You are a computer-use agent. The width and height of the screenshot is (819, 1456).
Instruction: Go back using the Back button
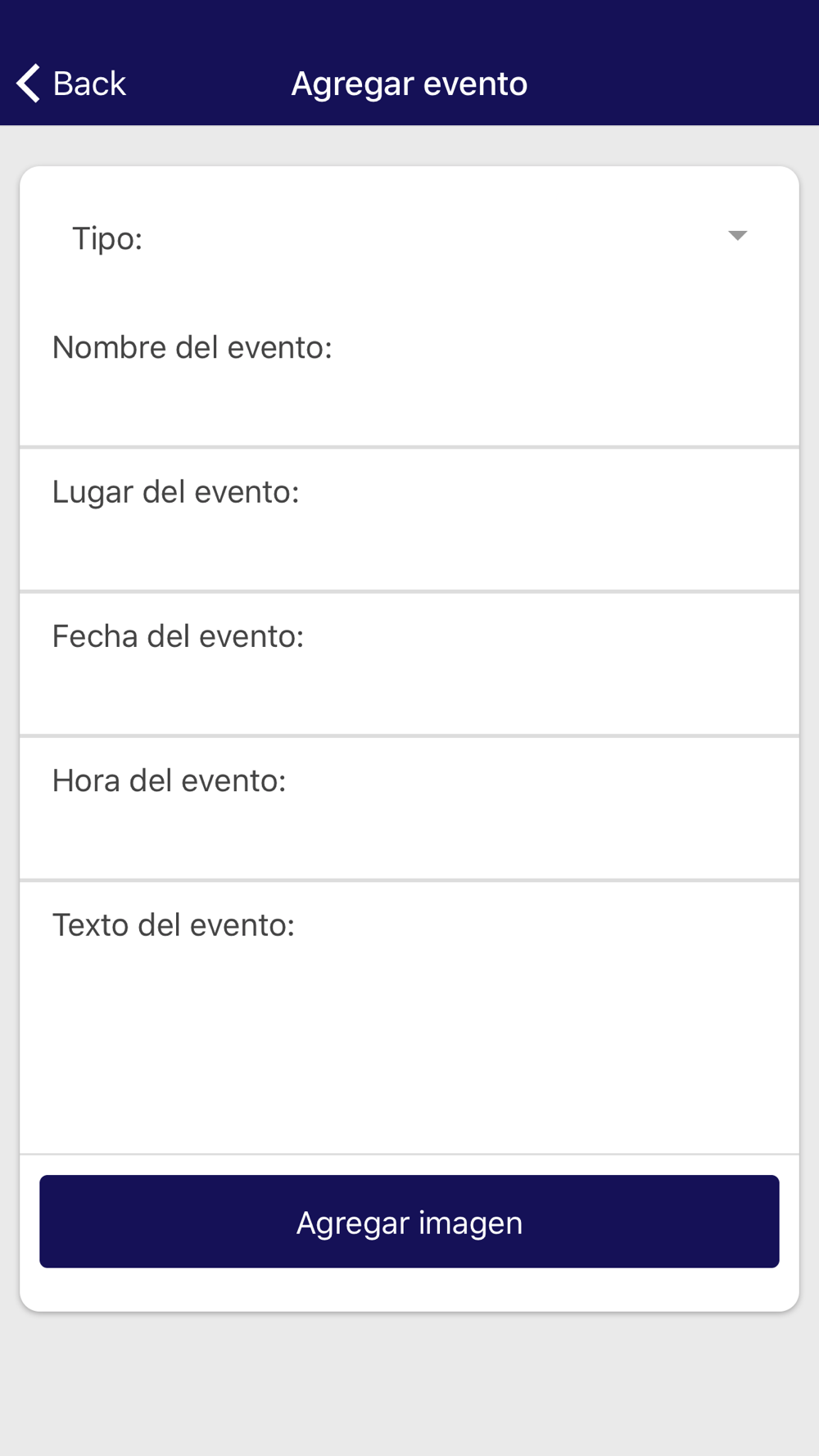(x=71, y=84)
